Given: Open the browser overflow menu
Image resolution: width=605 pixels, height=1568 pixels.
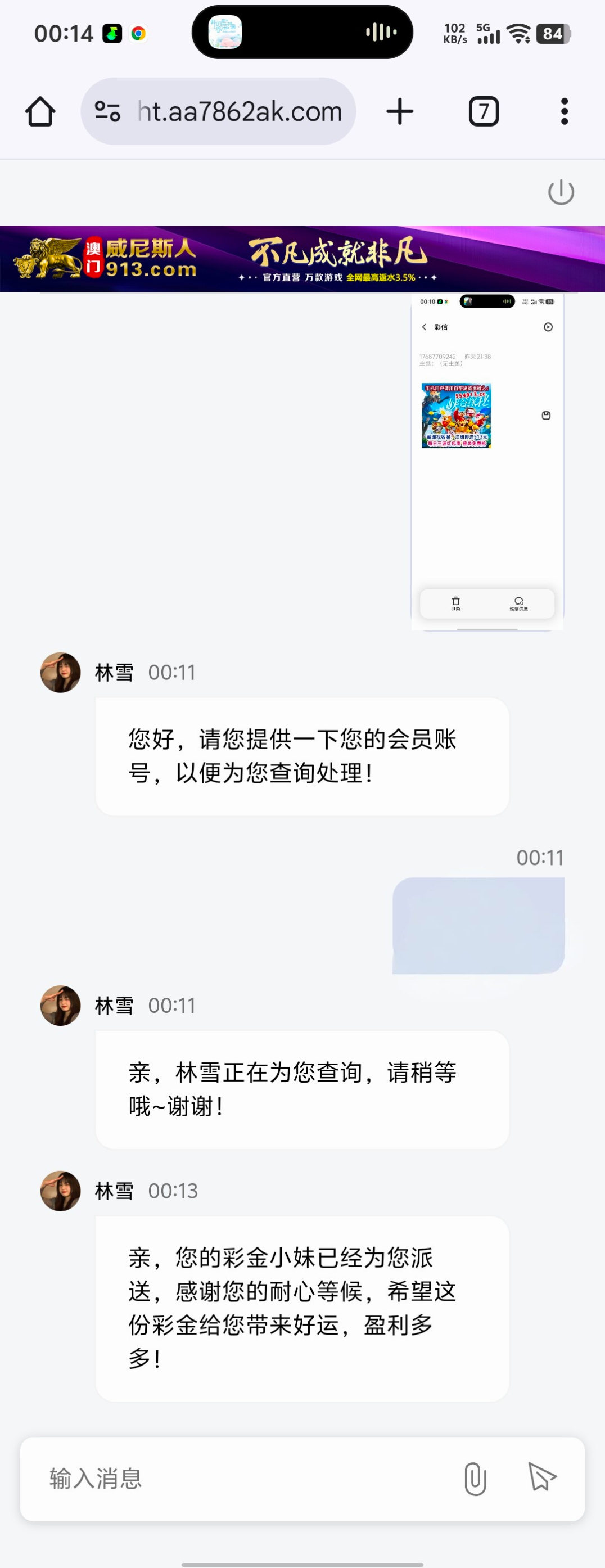Looking at the screenshot, I should click(x=564, y=111).
